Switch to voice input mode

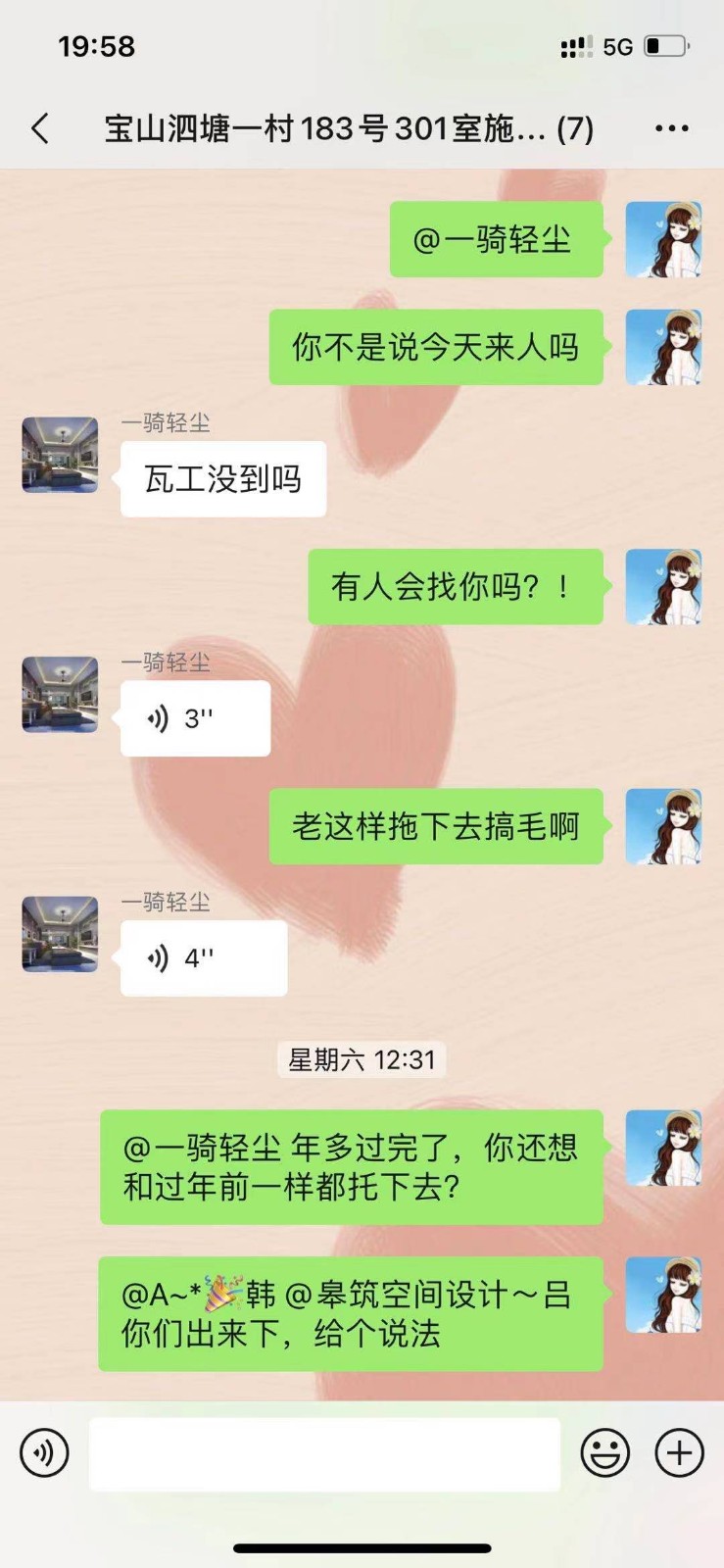[x=44, y=1452]
